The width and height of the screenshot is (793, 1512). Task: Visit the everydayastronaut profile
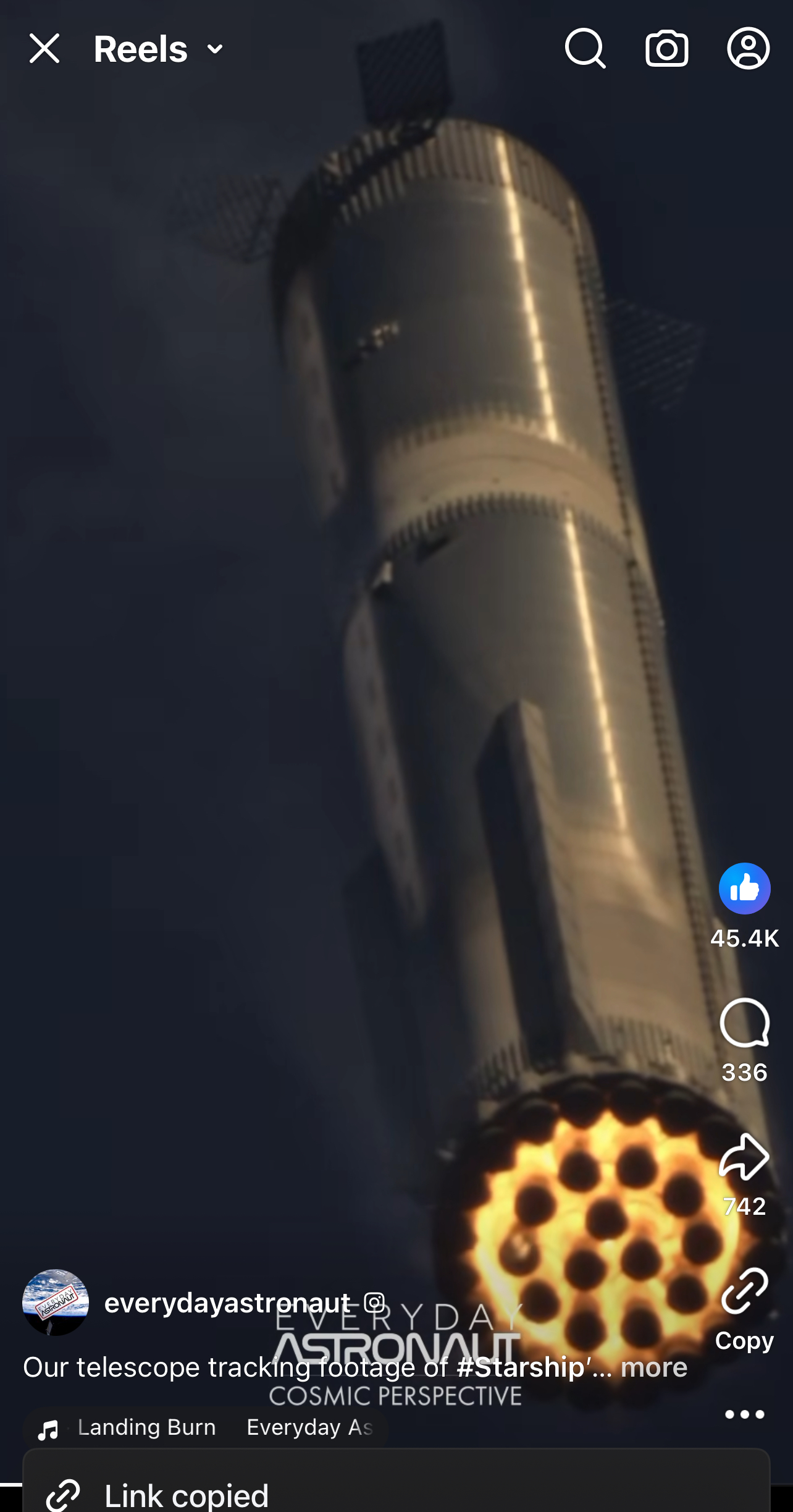tap(227, 1303)
